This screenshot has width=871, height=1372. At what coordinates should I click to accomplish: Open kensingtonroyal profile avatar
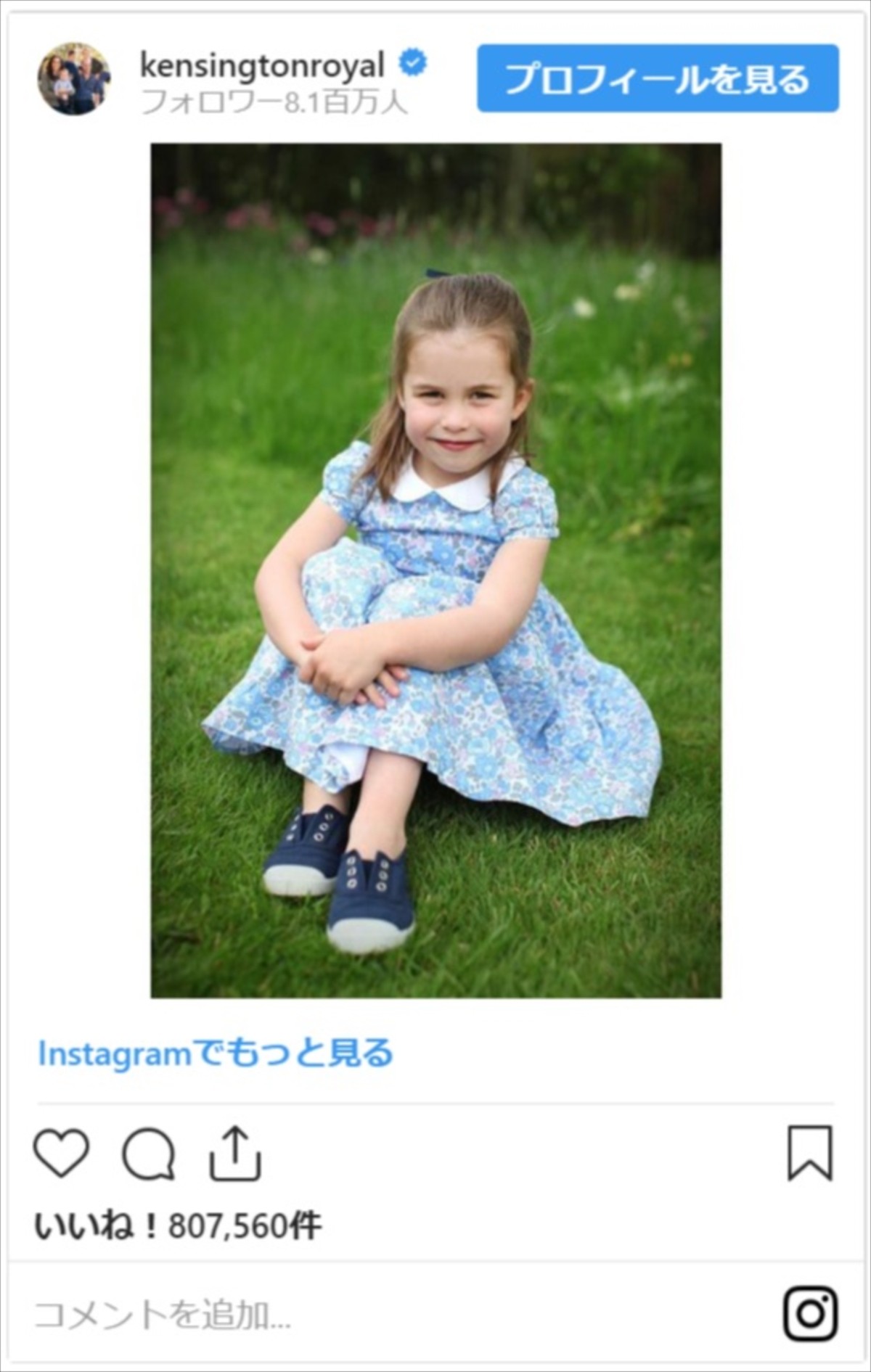74,79
